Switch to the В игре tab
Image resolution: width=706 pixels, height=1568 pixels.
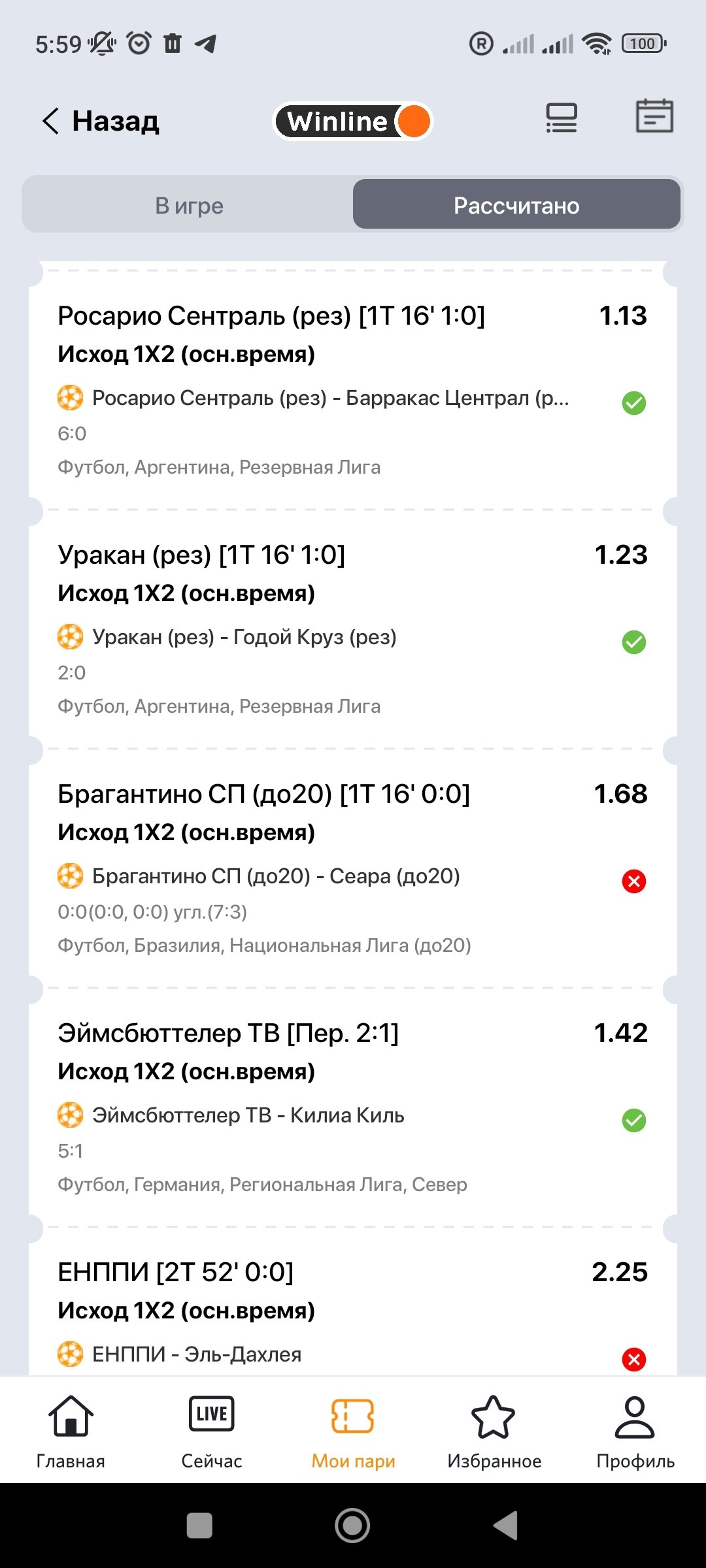pos(189,205)
